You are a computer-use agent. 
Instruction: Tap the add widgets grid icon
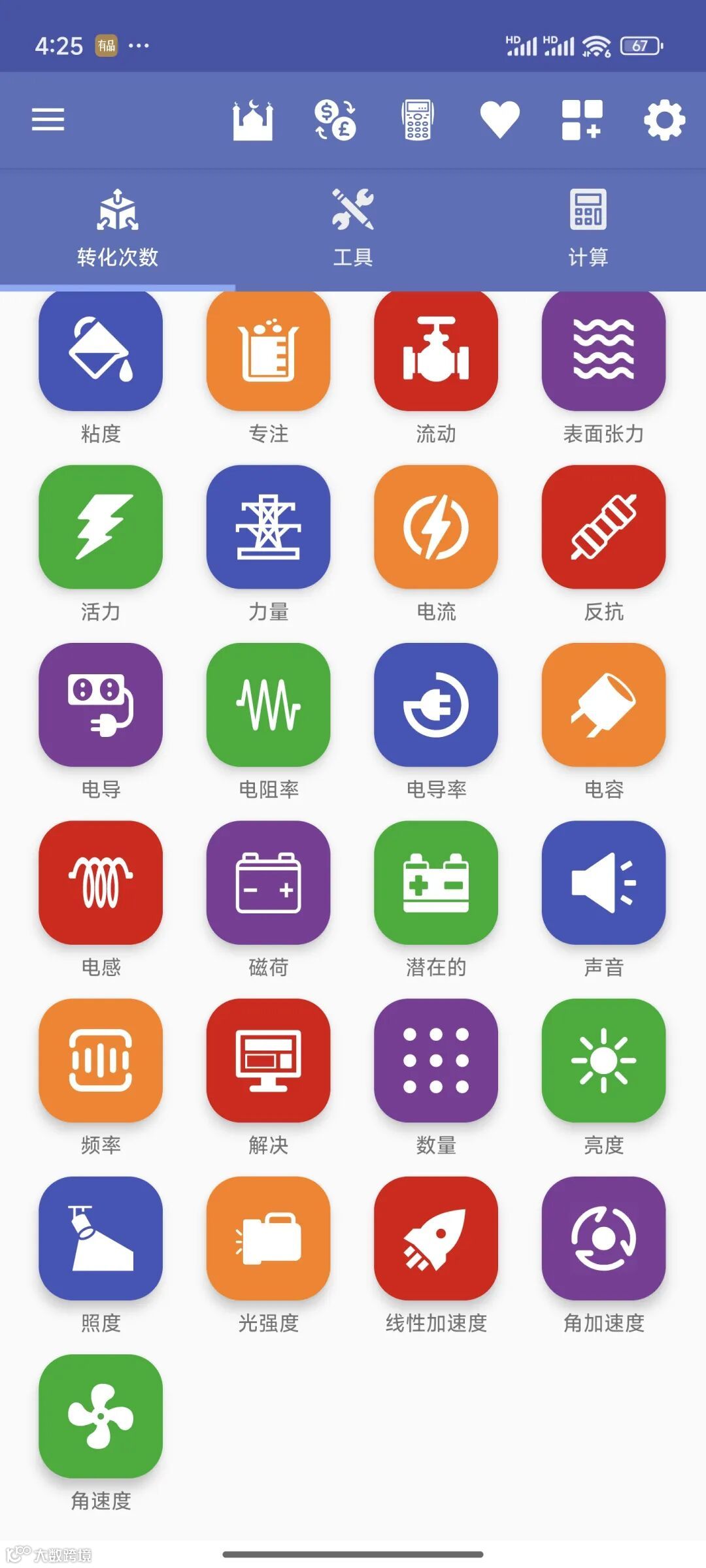point(582,120)
